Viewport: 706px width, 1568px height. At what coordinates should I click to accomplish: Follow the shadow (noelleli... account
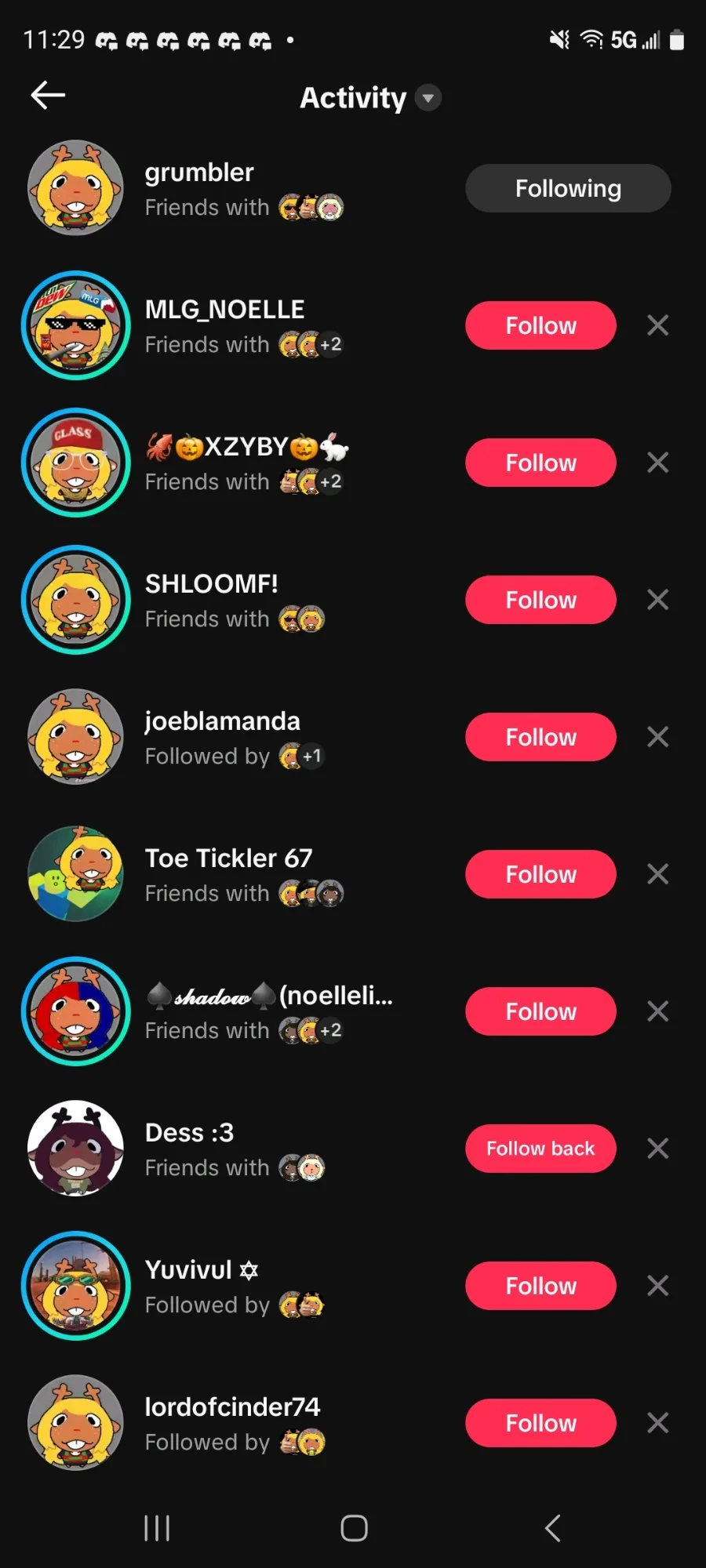point(540,1011)
